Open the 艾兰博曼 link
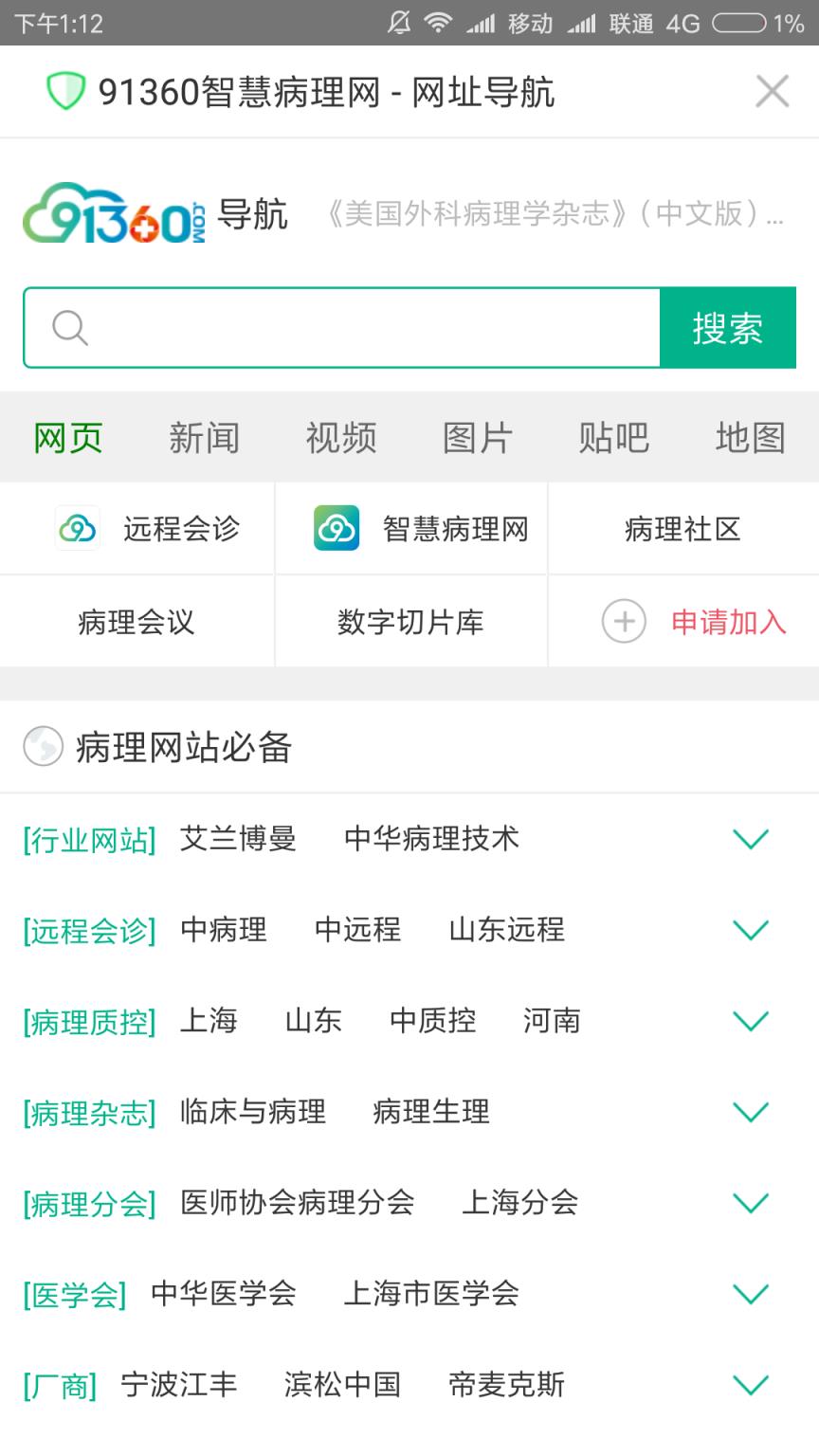Image resolution: width=819 pixels, height=1456 pixels. (238, 838)
